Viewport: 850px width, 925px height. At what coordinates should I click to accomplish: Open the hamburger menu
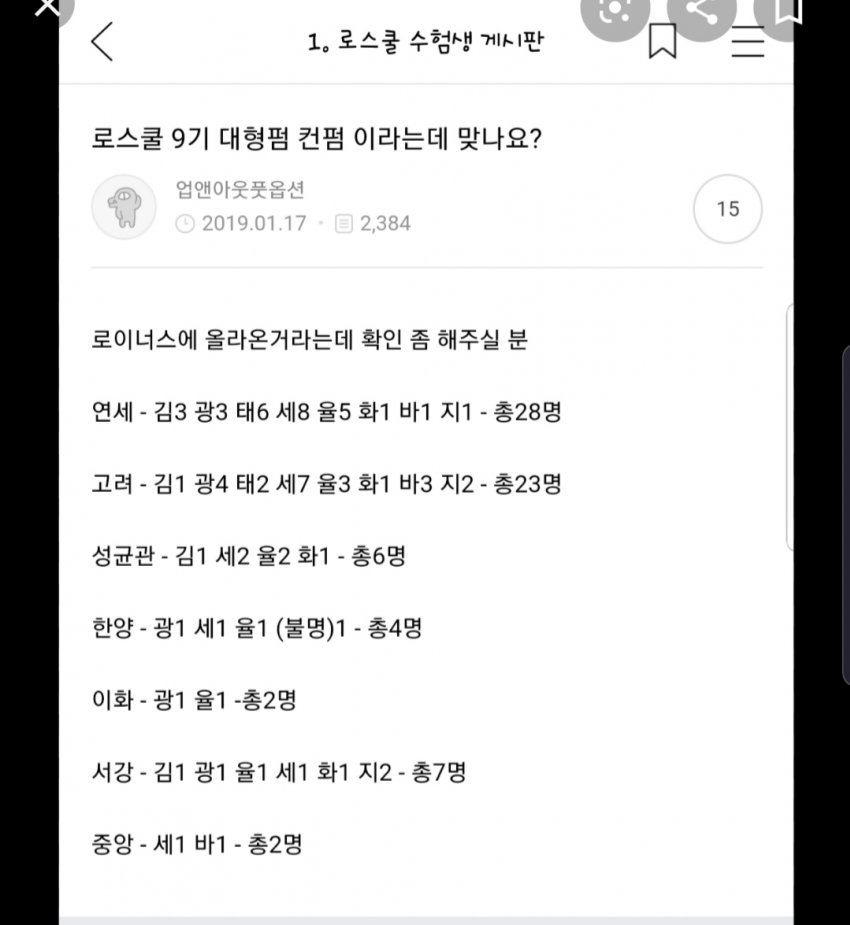[747, 42]
